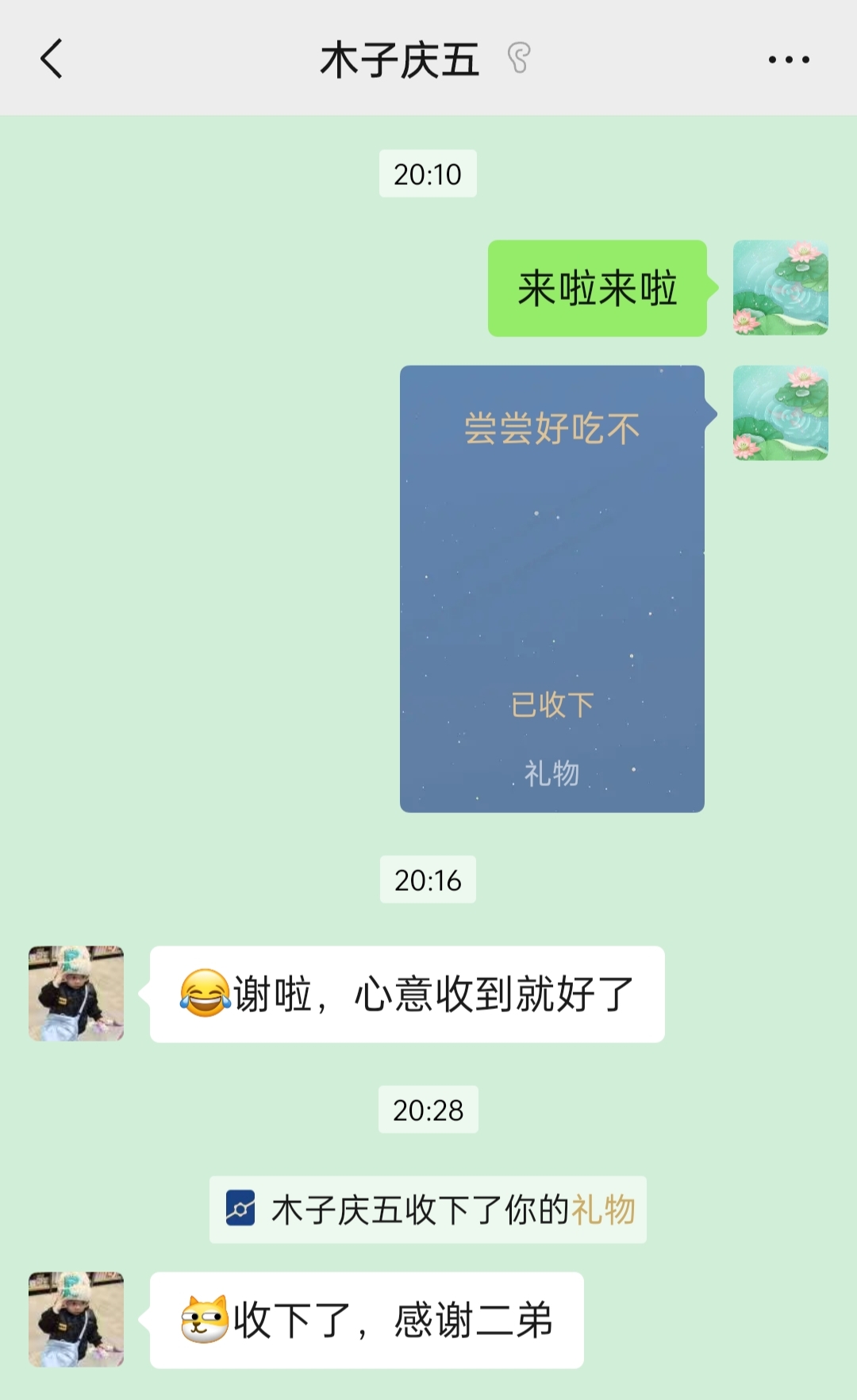Open 木子庆五's avatar beside 收下了 message
The height and width of the screenshot is (1400, 857).
(76, 1319)
